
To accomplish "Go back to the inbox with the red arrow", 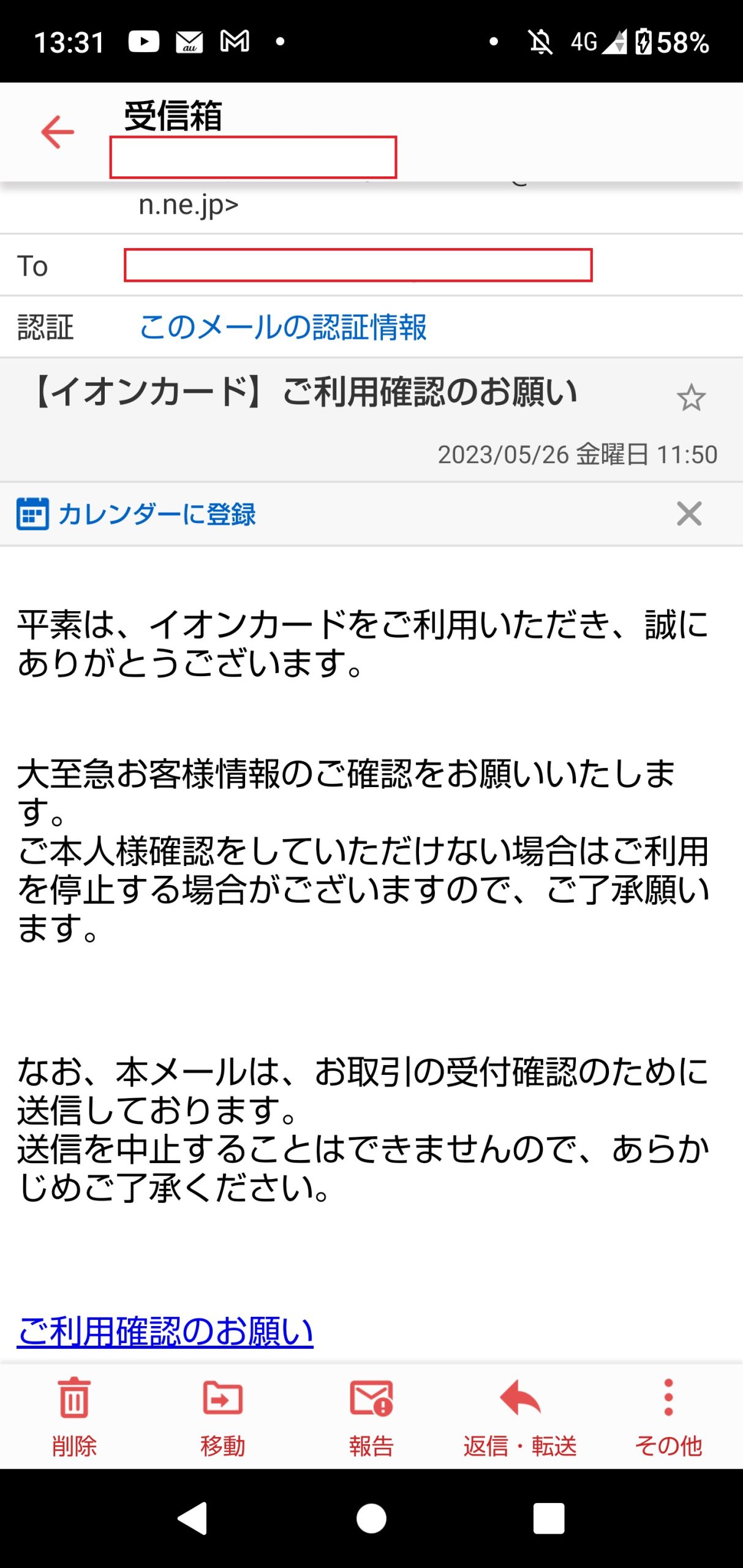I will coord(58,132).
